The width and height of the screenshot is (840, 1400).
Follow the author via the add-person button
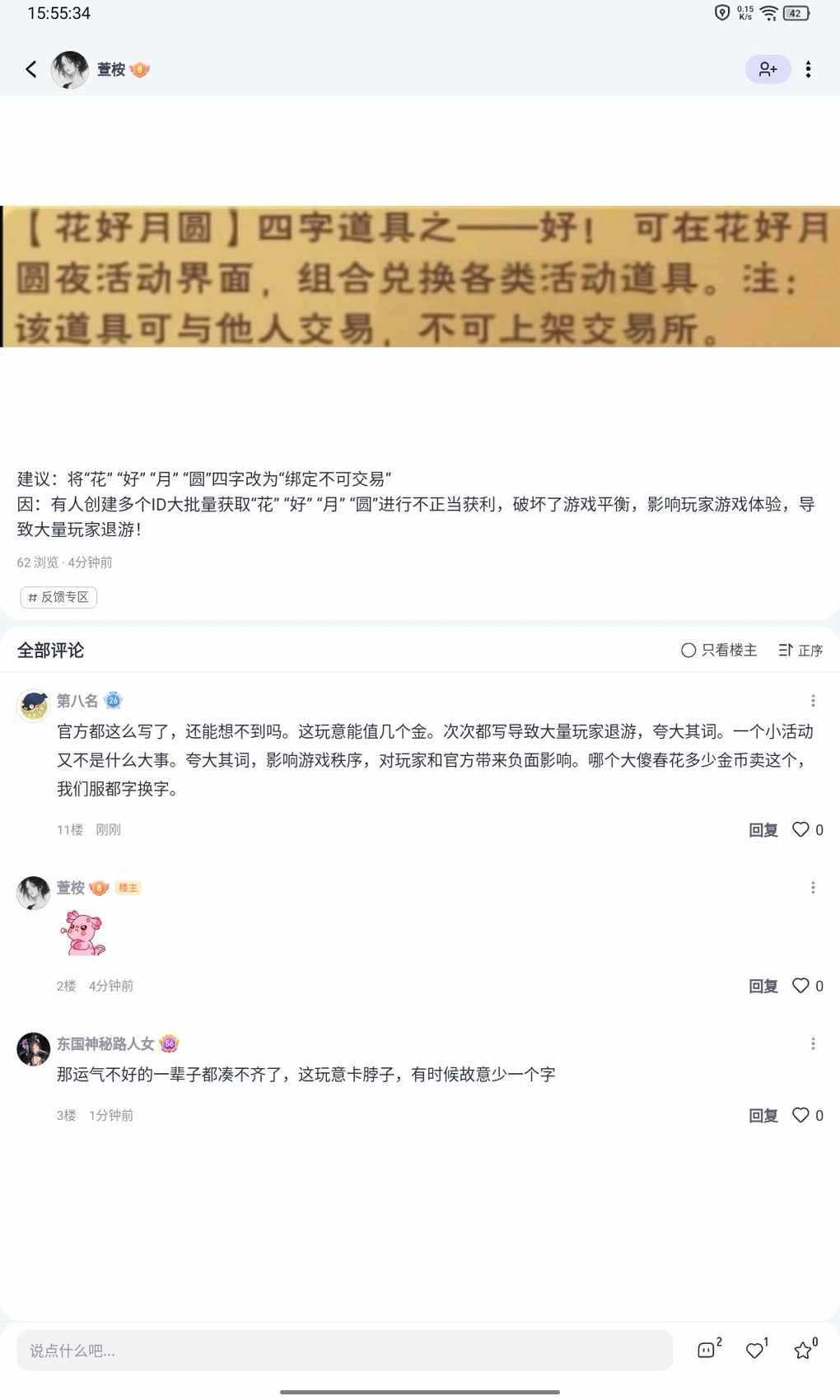[768, 69]
